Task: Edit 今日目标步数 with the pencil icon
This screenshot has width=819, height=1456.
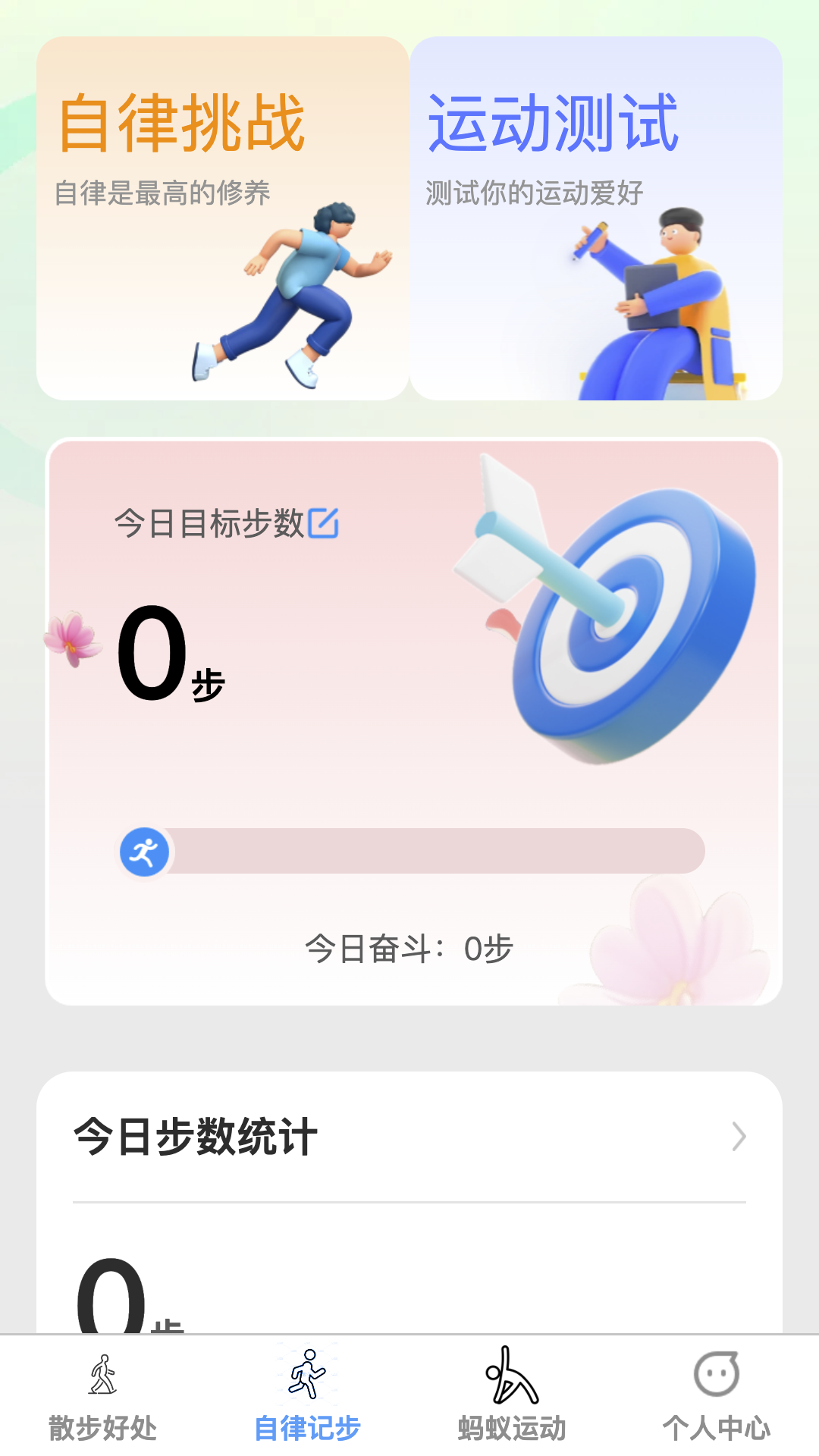Action: pyautogui.click(x=323, y=523)
